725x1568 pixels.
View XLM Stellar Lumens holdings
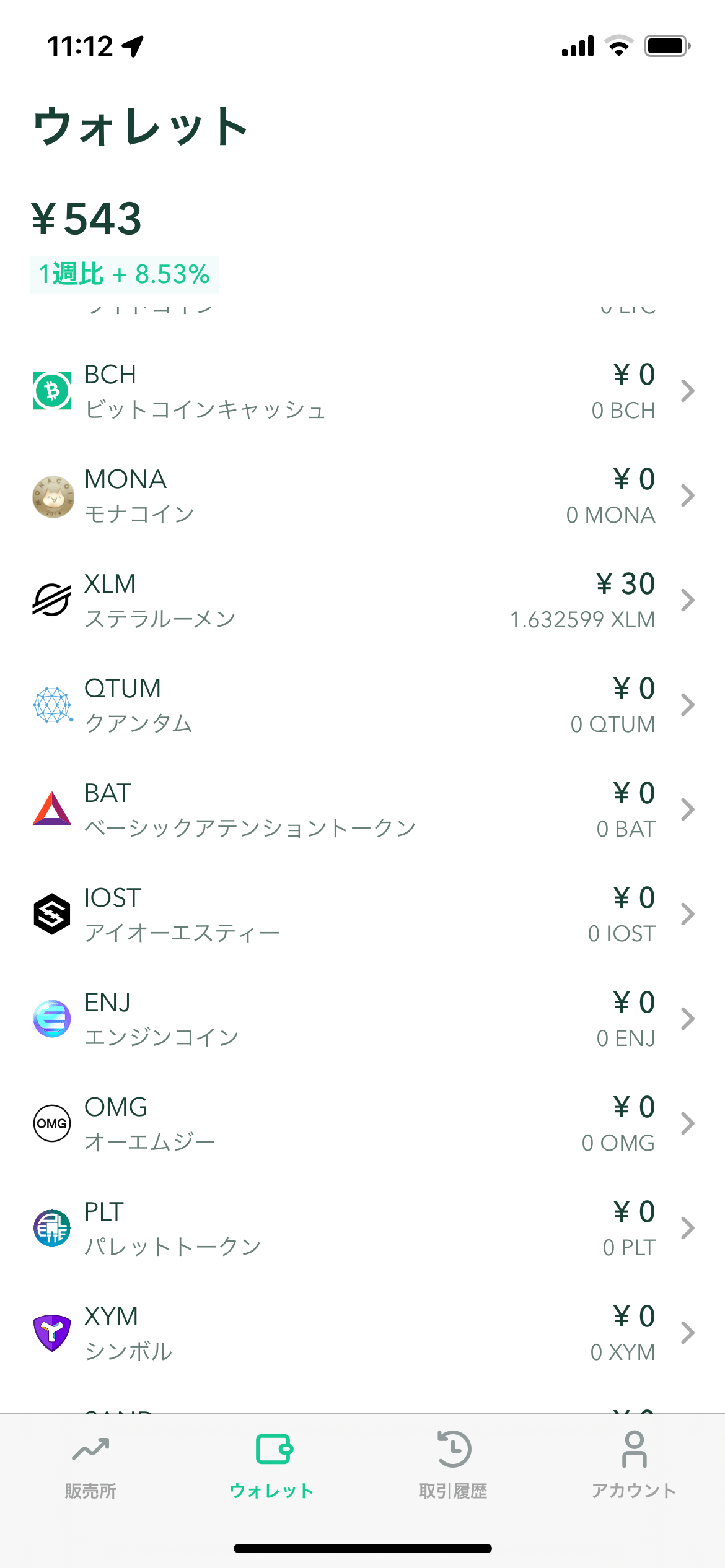(x=362, y=601)
